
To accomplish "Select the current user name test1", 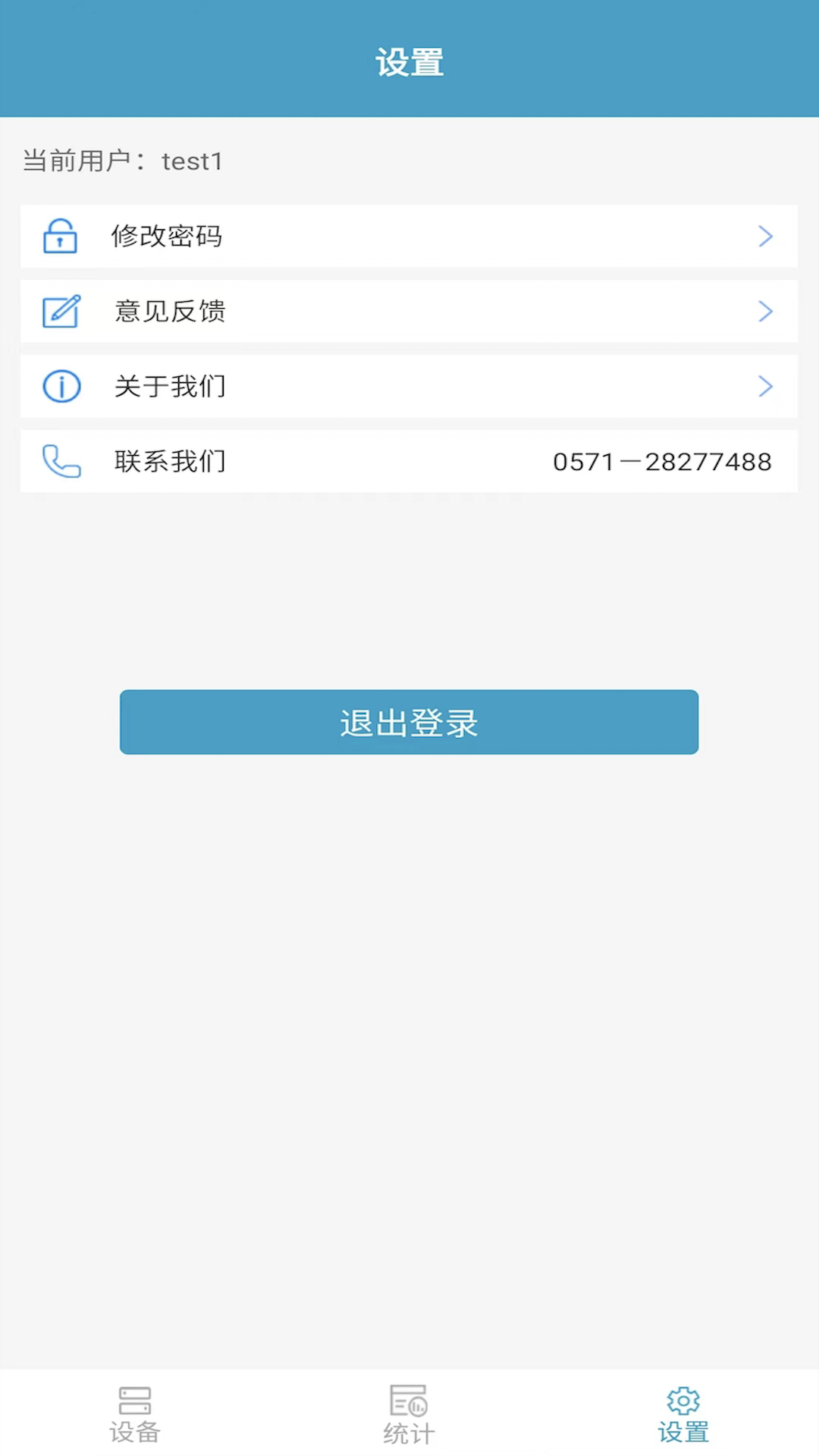I will click(x=192, y=161).
